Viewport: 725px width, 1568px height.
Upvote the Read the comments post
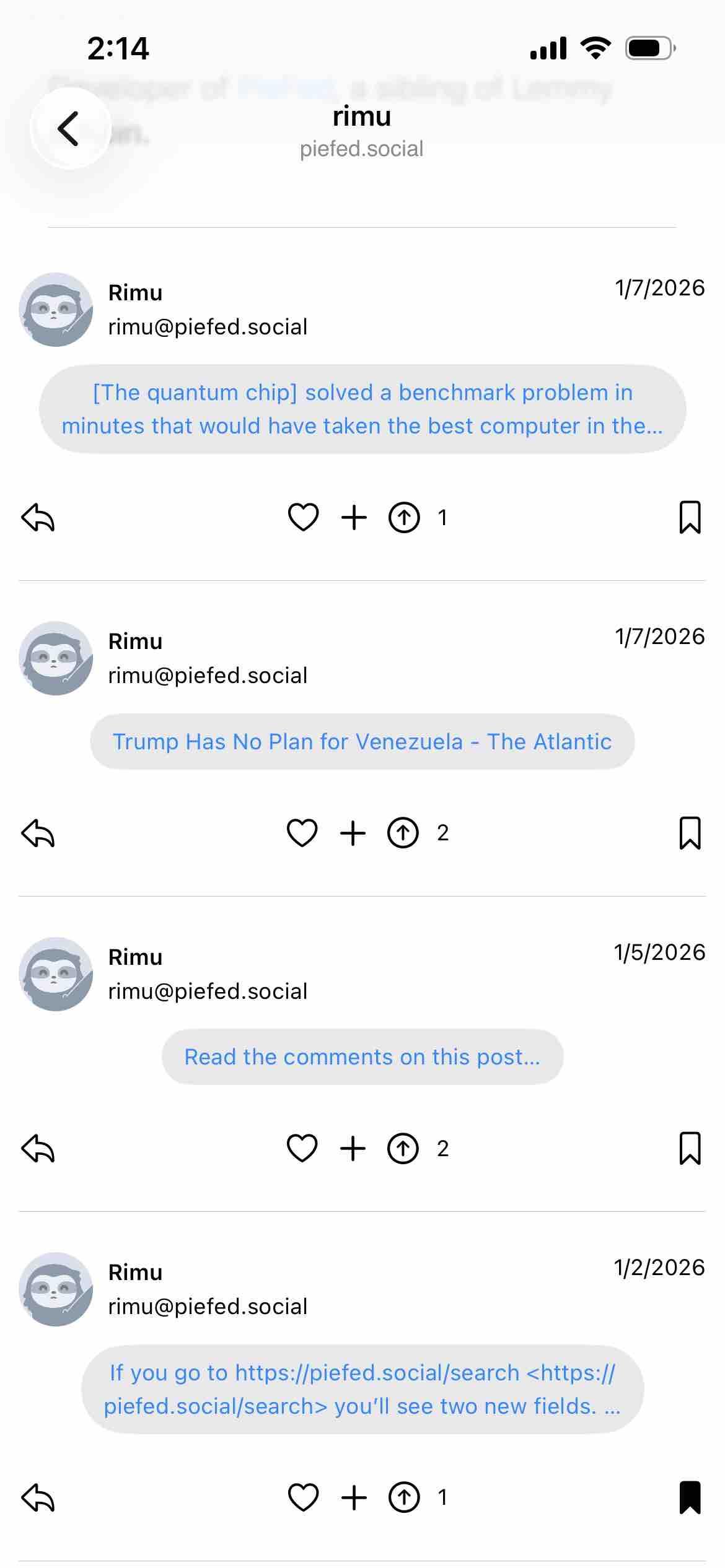403,1149
